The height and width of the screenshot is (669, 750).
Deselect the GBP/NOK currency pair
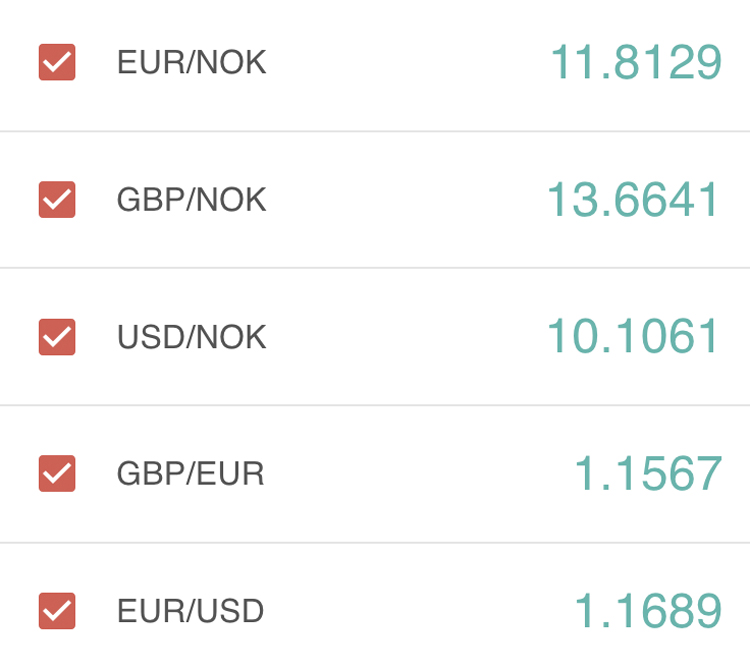click(57, 199)
